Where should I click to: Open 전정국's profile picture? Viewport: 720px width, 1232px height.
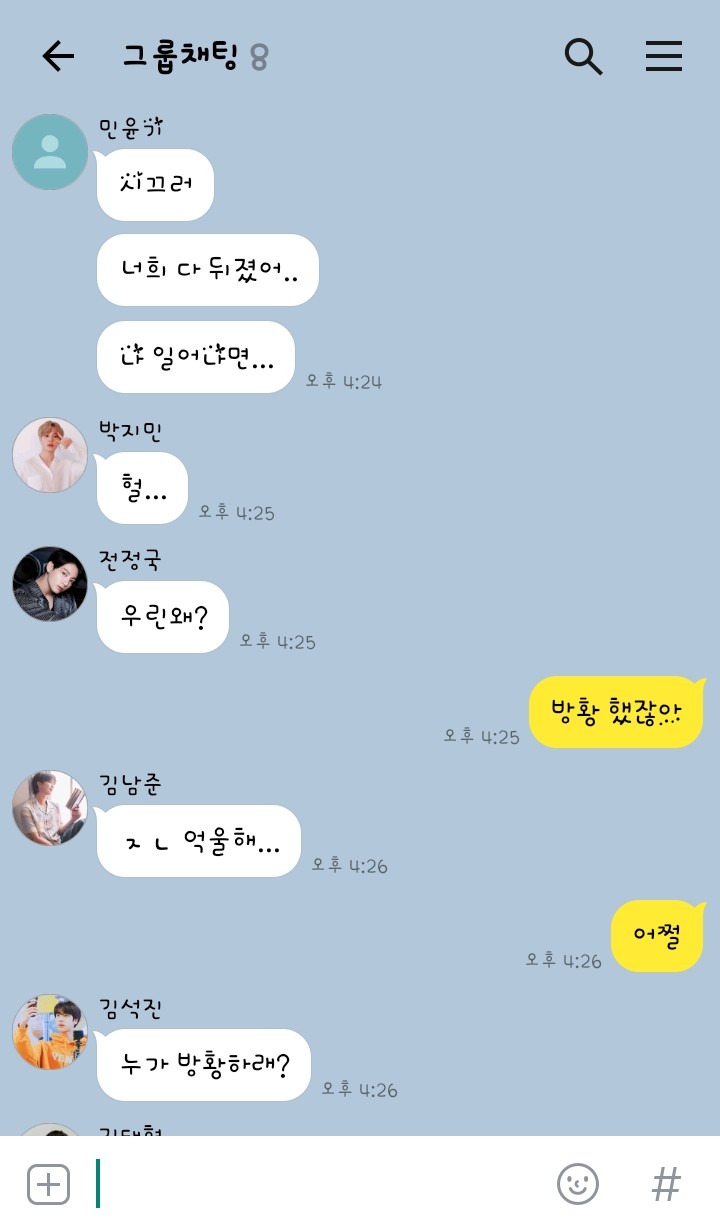[50, 584]
